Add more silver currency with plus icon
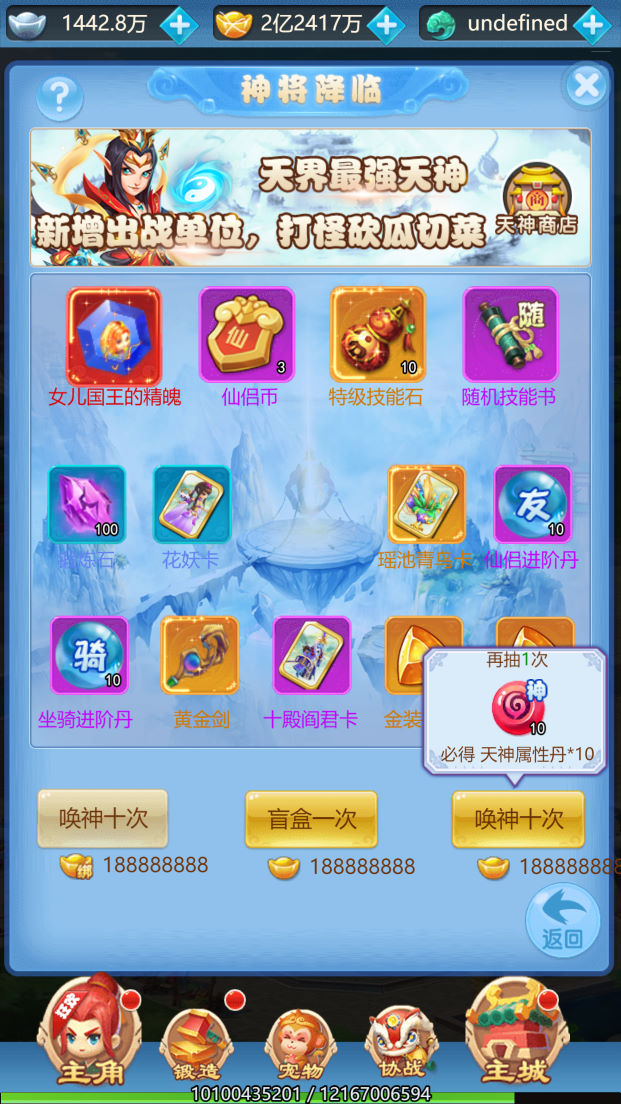The image size is (621, 1104). [179, 24]
